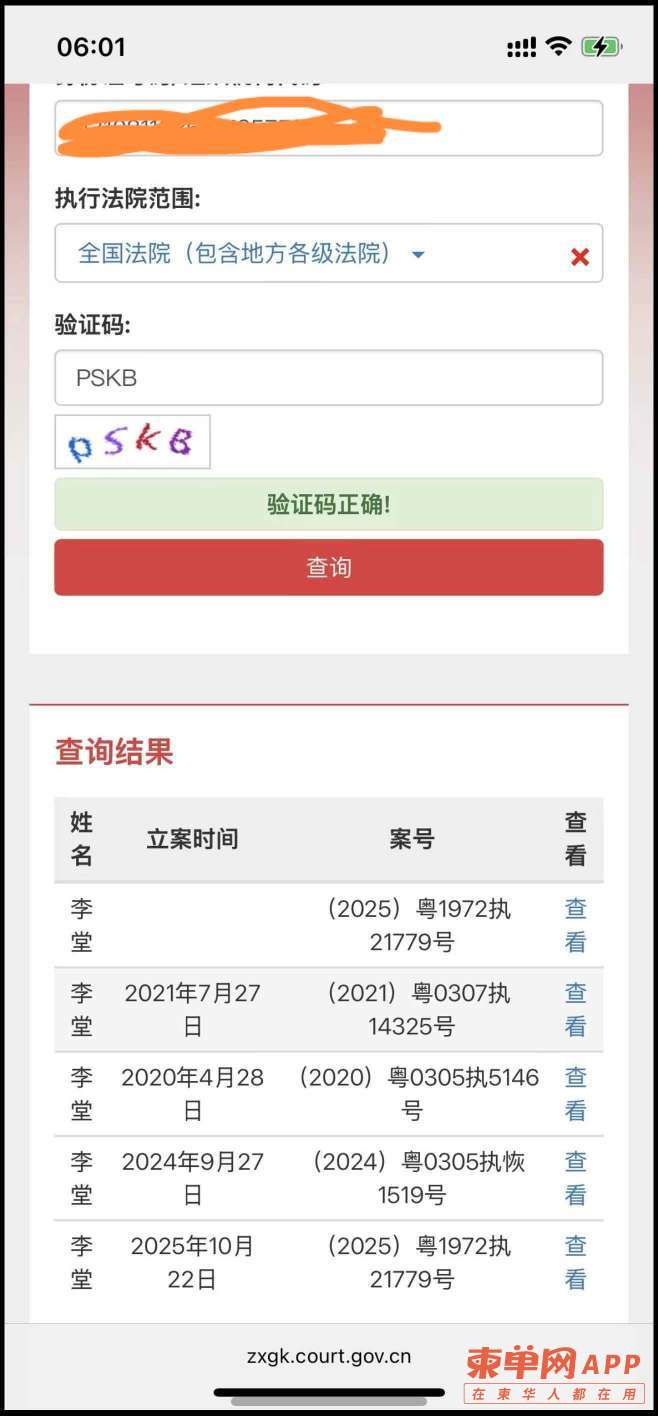Open 查看 for case (2020)粤0305执5146号
The image size is (658, 1416).
[575, 1093]
